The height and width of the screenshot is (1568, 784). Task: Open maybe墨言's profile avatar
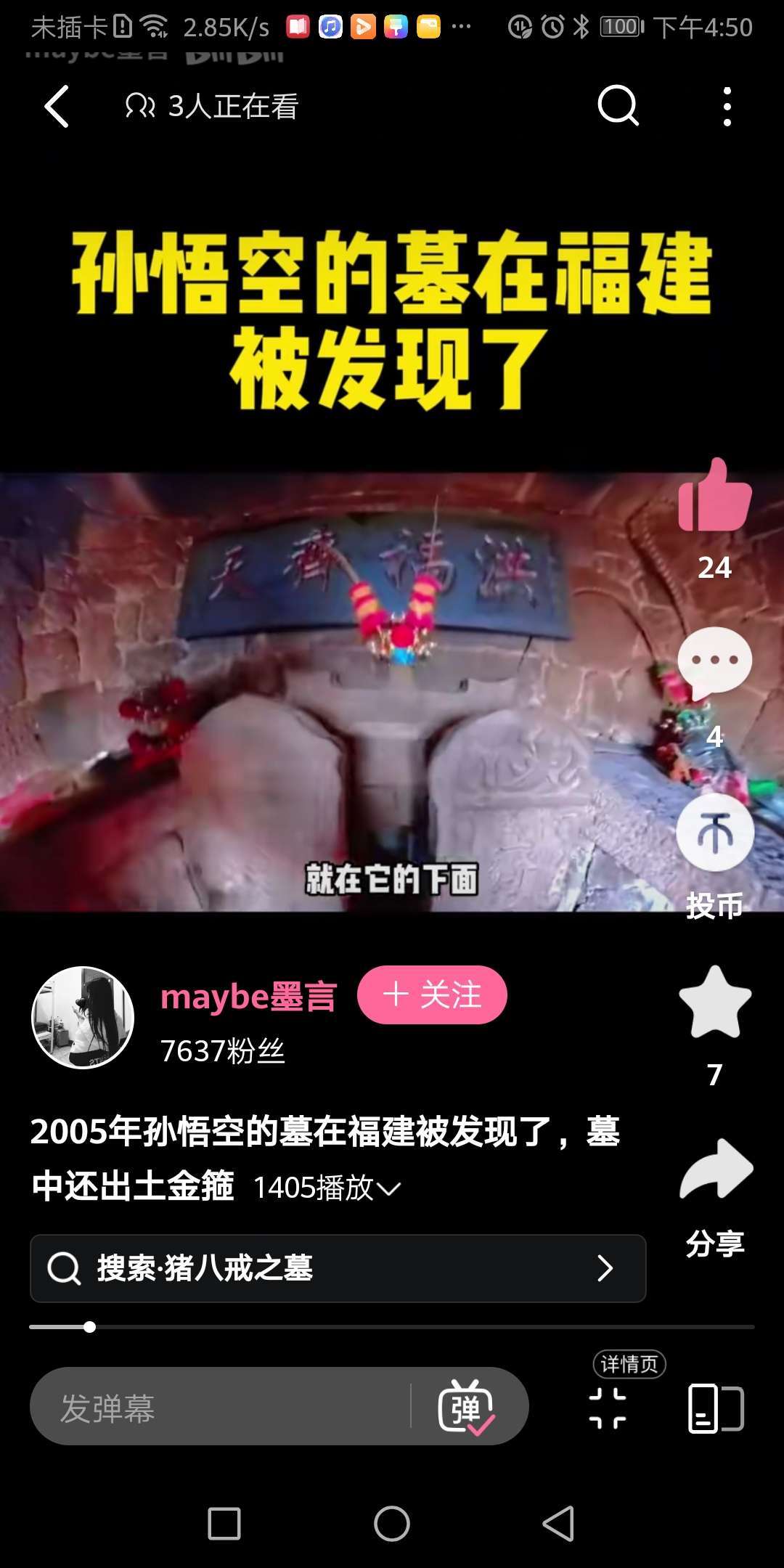[83, 1017]
